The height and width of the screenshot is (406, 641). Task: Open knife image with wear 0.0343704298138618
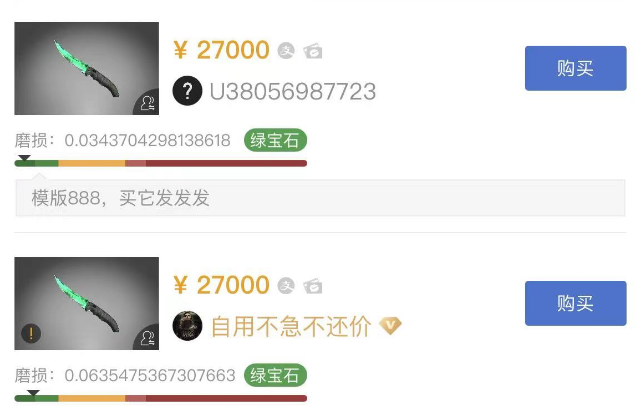point(87,69)
